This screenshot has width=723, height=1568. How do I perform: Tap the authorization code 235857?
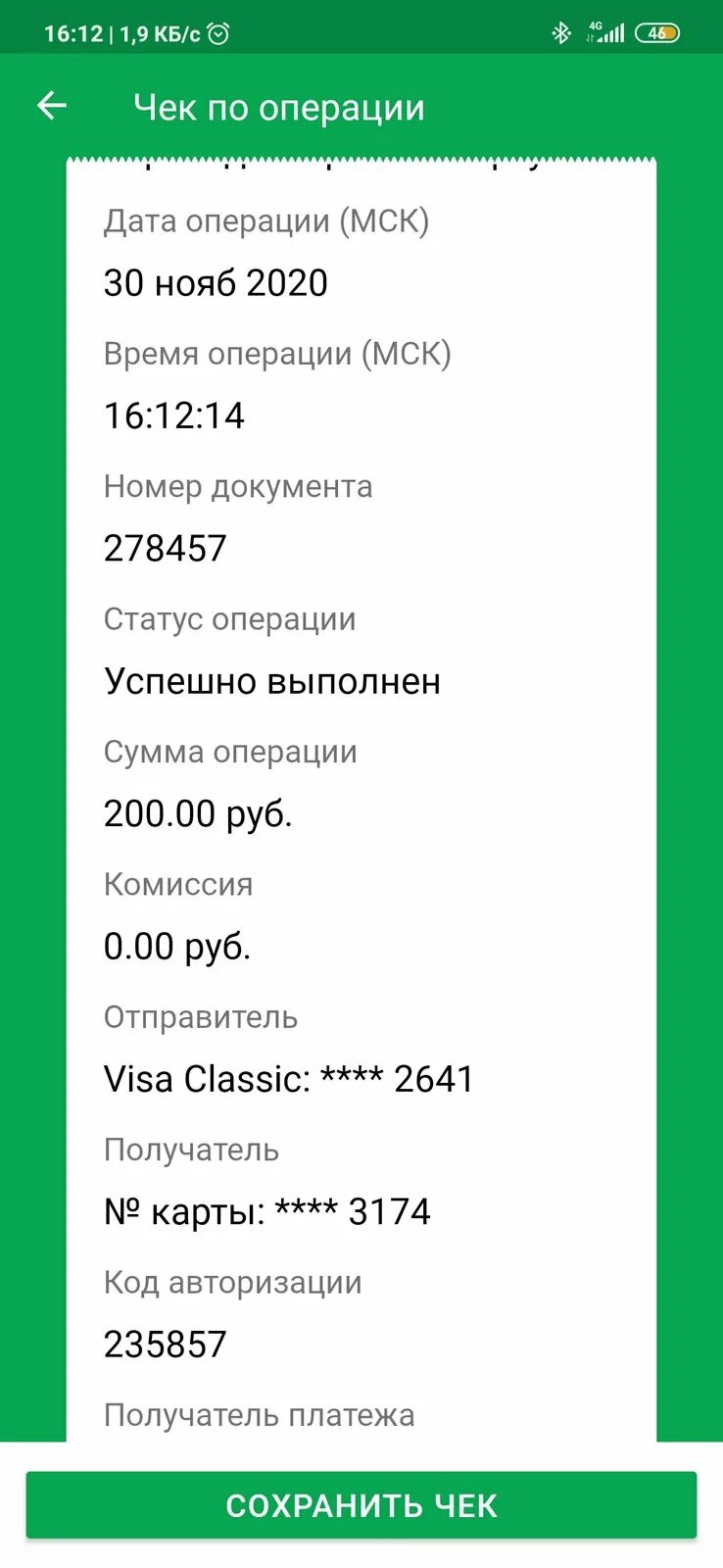(166, 1345)
